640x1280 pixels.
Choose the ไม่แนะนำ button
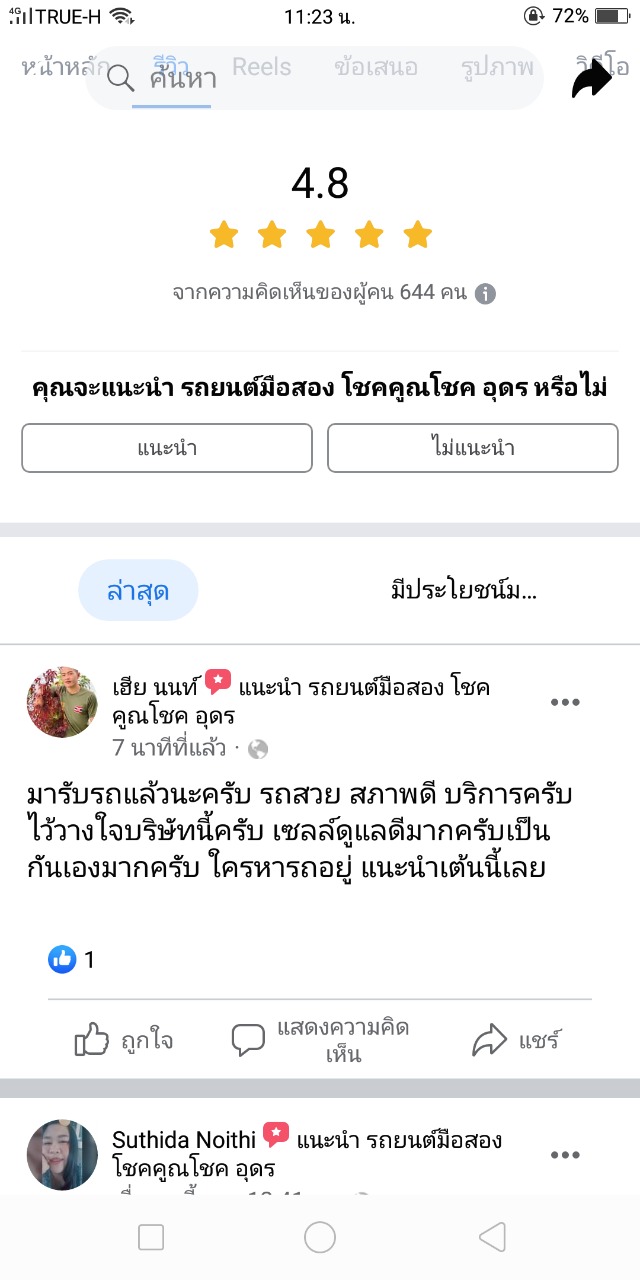click(x=472, y=447)
